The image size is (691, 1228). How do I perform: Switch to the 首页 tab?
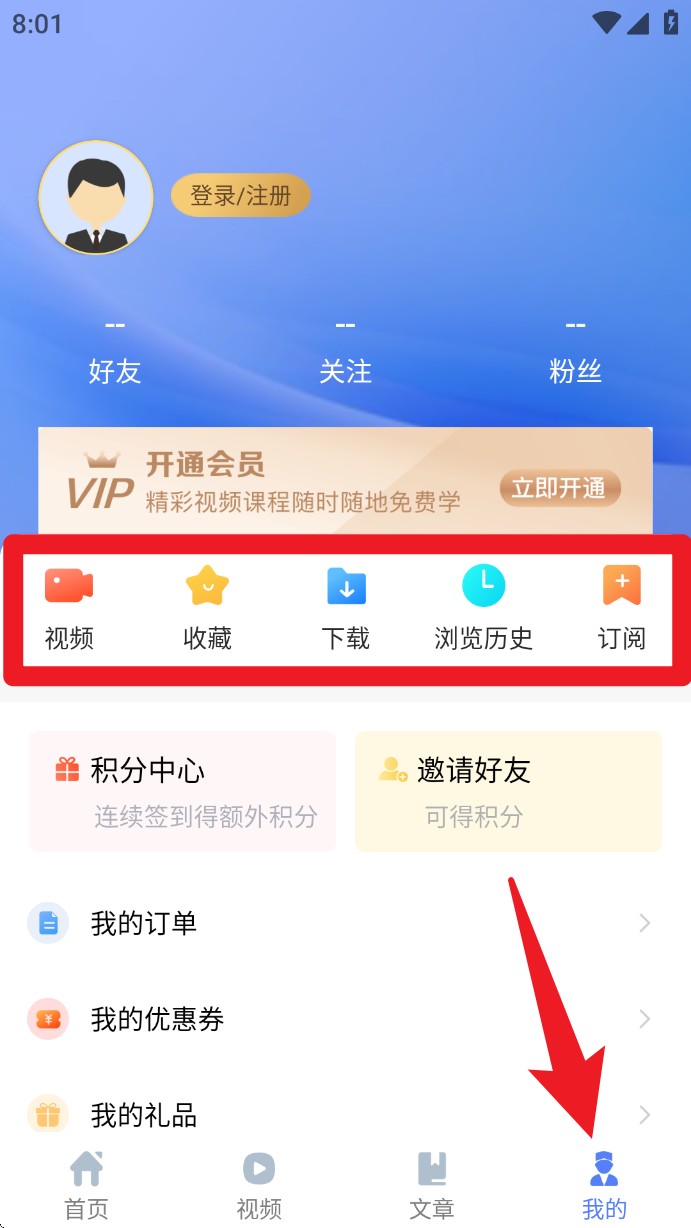point(86,1185)
